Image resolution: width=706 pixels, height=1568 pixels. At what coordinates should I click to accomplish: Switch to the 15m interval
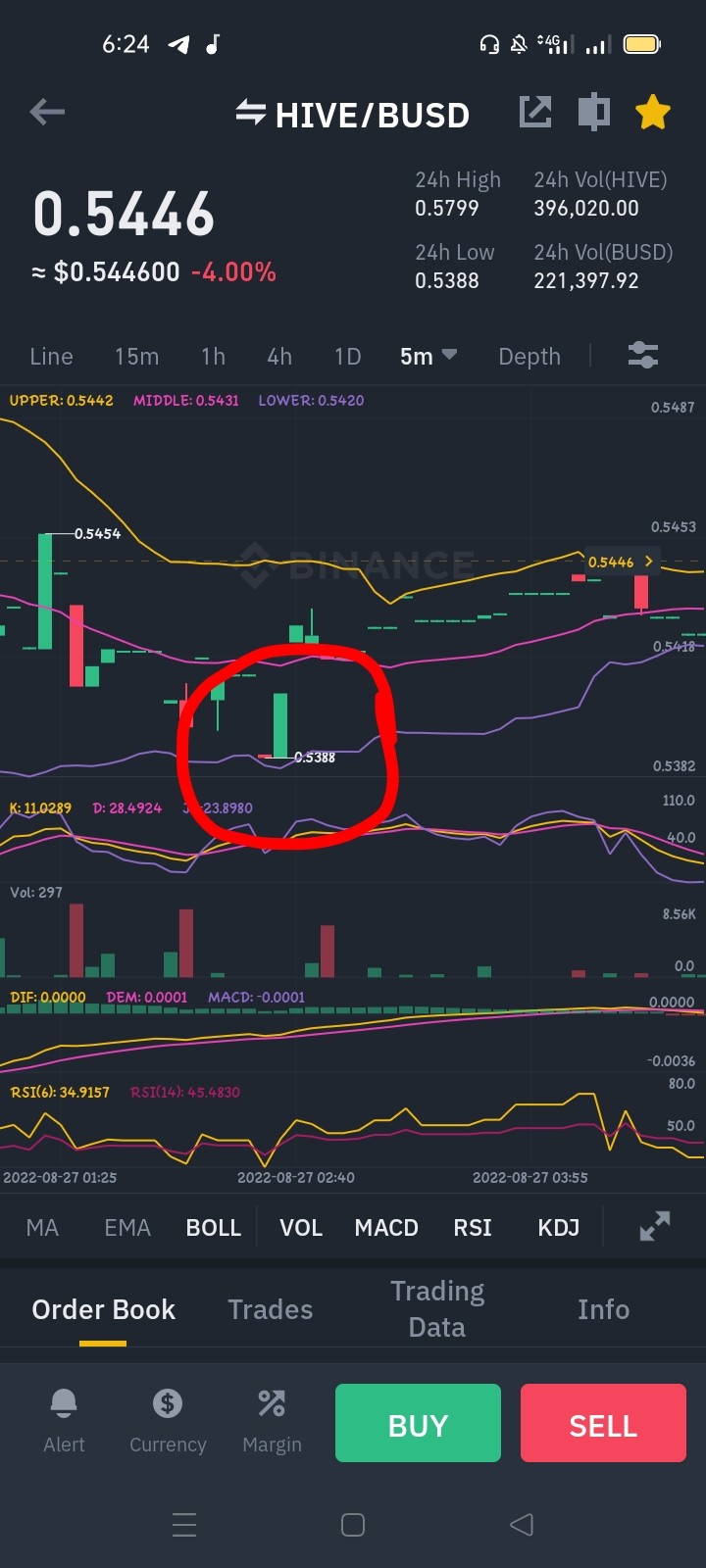click(x=136, y=357)
